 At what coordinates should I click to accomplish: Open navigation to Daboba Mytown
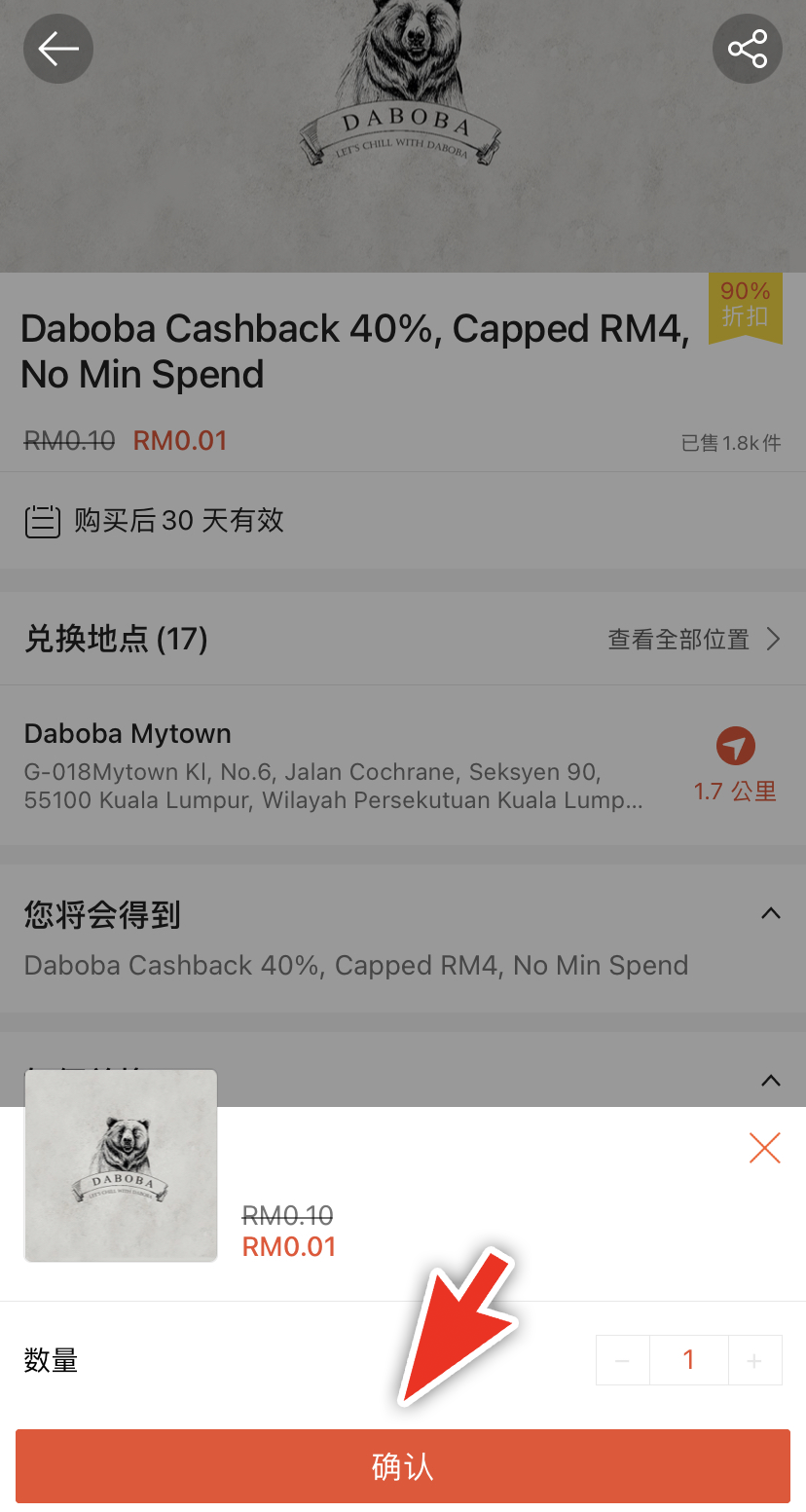[x=736, y=748]
